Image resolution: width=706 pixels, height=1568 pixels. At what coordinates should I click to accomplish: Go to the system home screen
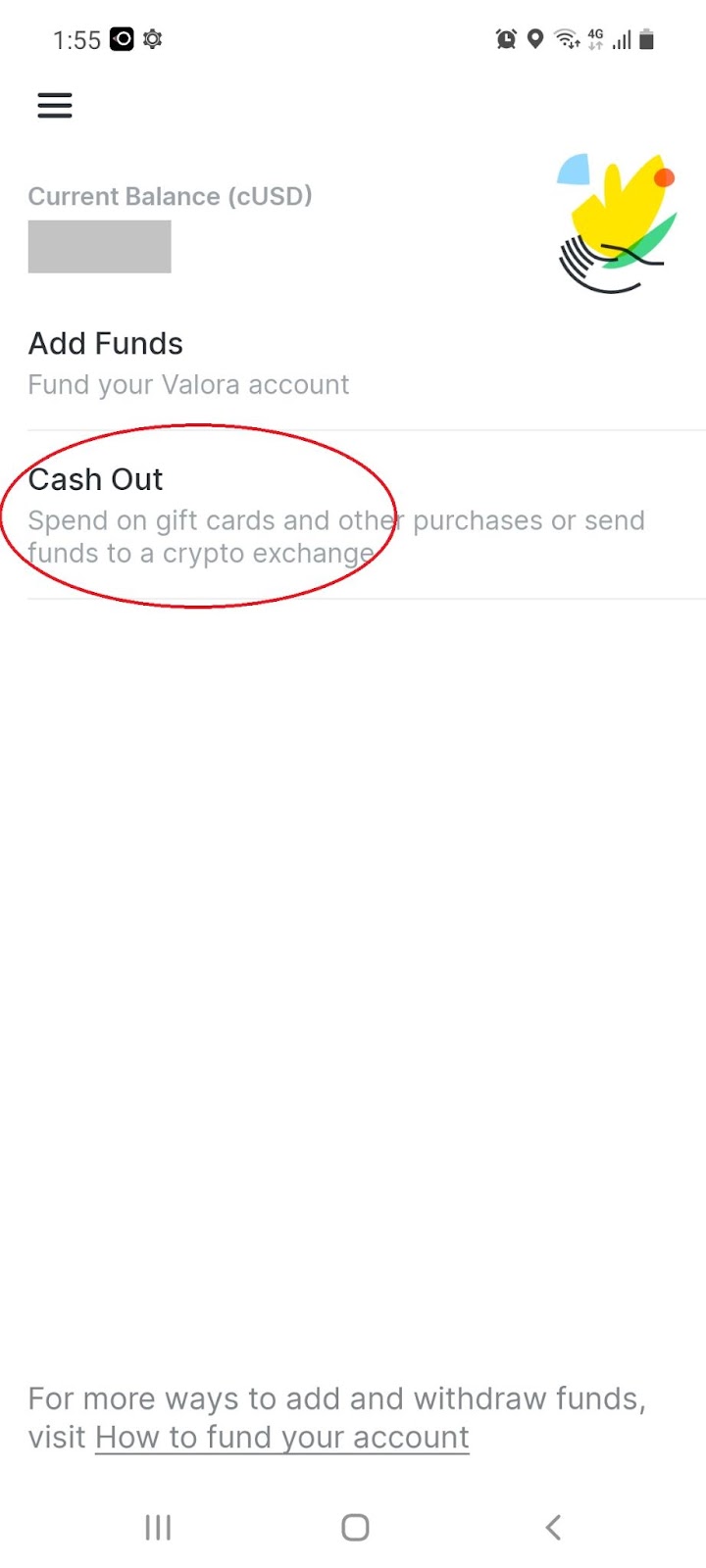[x=355, y=1527]
